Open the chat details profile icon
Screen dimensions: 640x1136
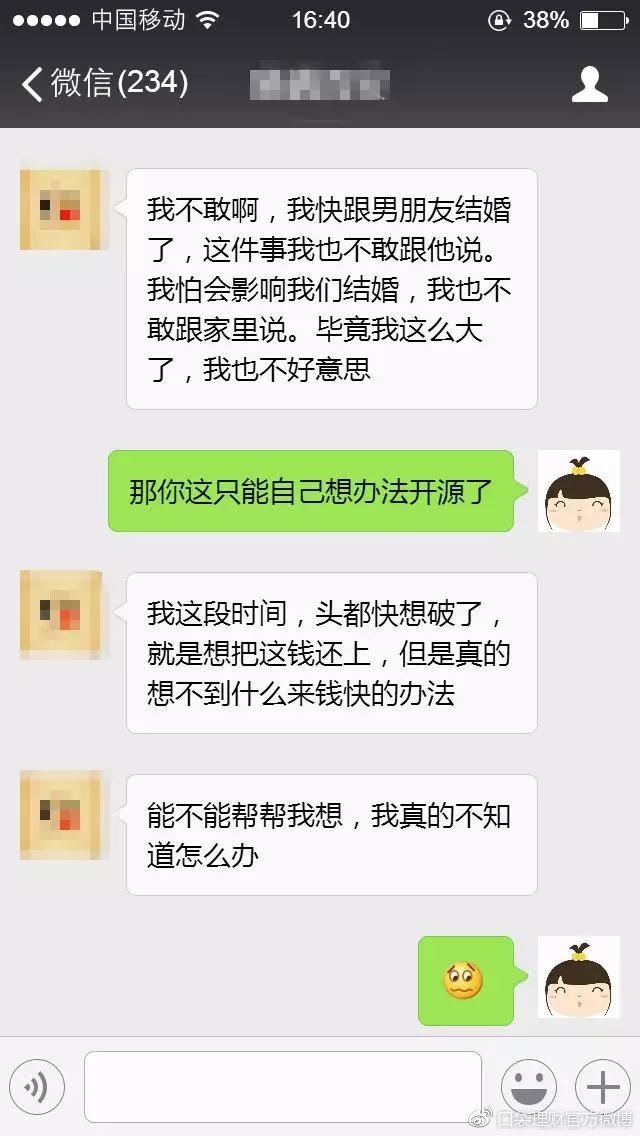point(589,83)
